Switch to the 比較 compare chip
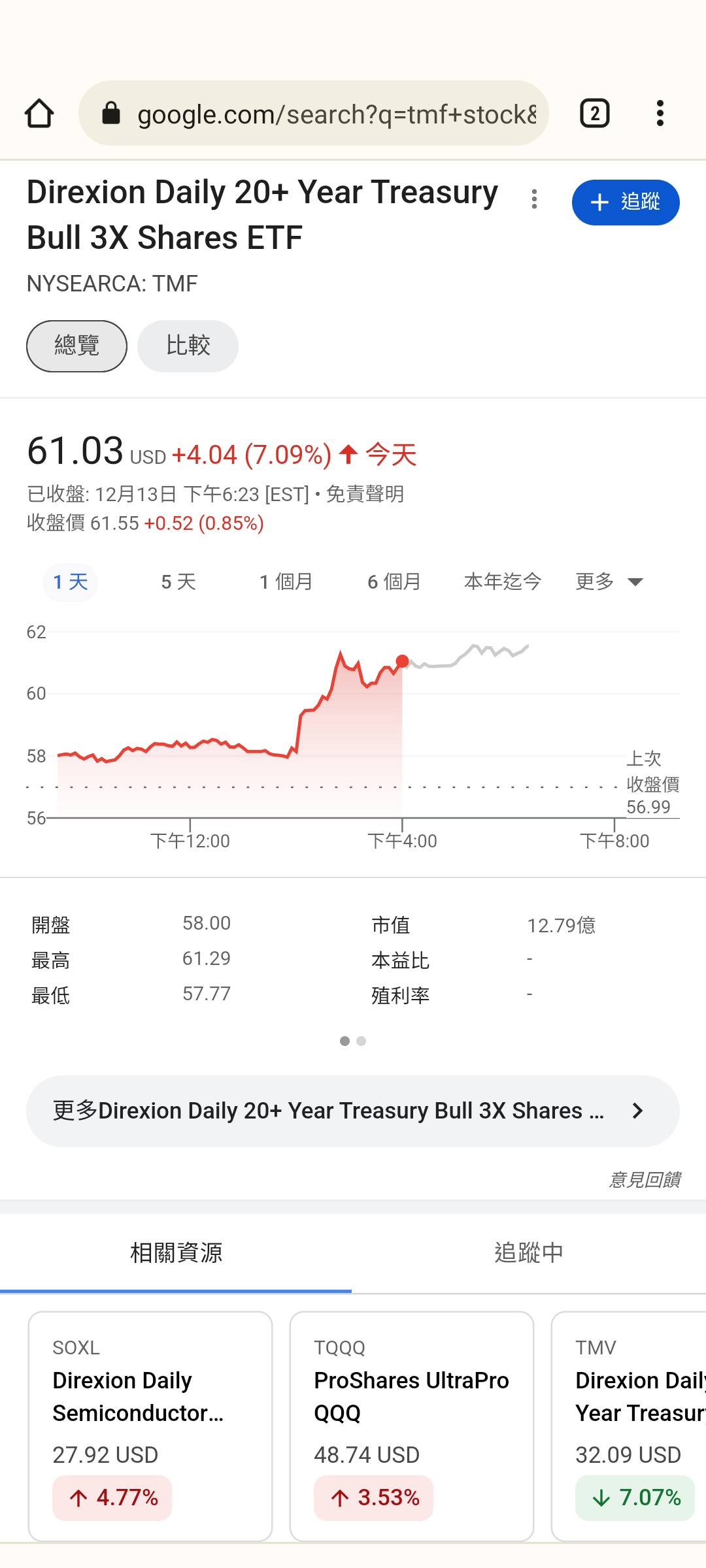Screen dimensions: 706x1568 [188, 346]
